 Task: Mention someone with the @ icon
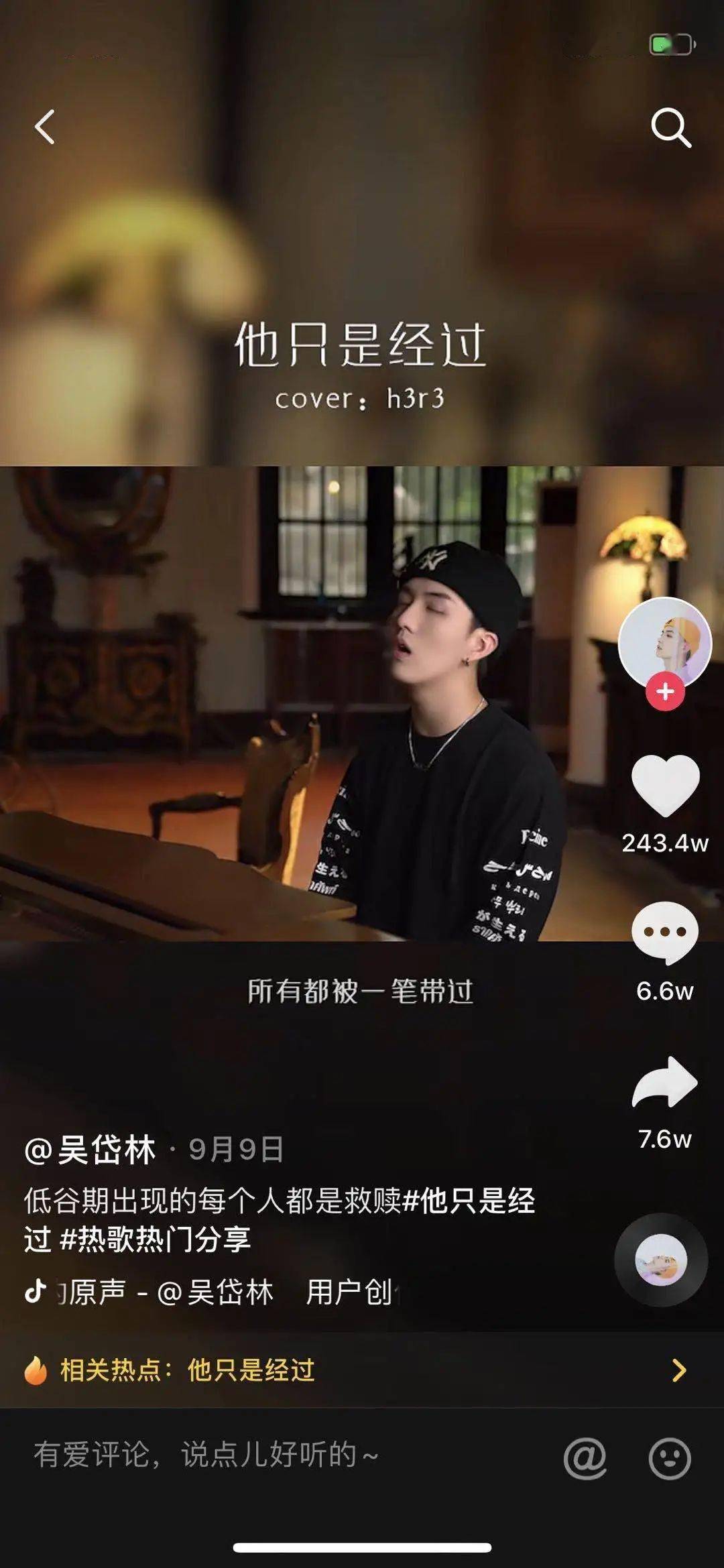pos(585,1457)
